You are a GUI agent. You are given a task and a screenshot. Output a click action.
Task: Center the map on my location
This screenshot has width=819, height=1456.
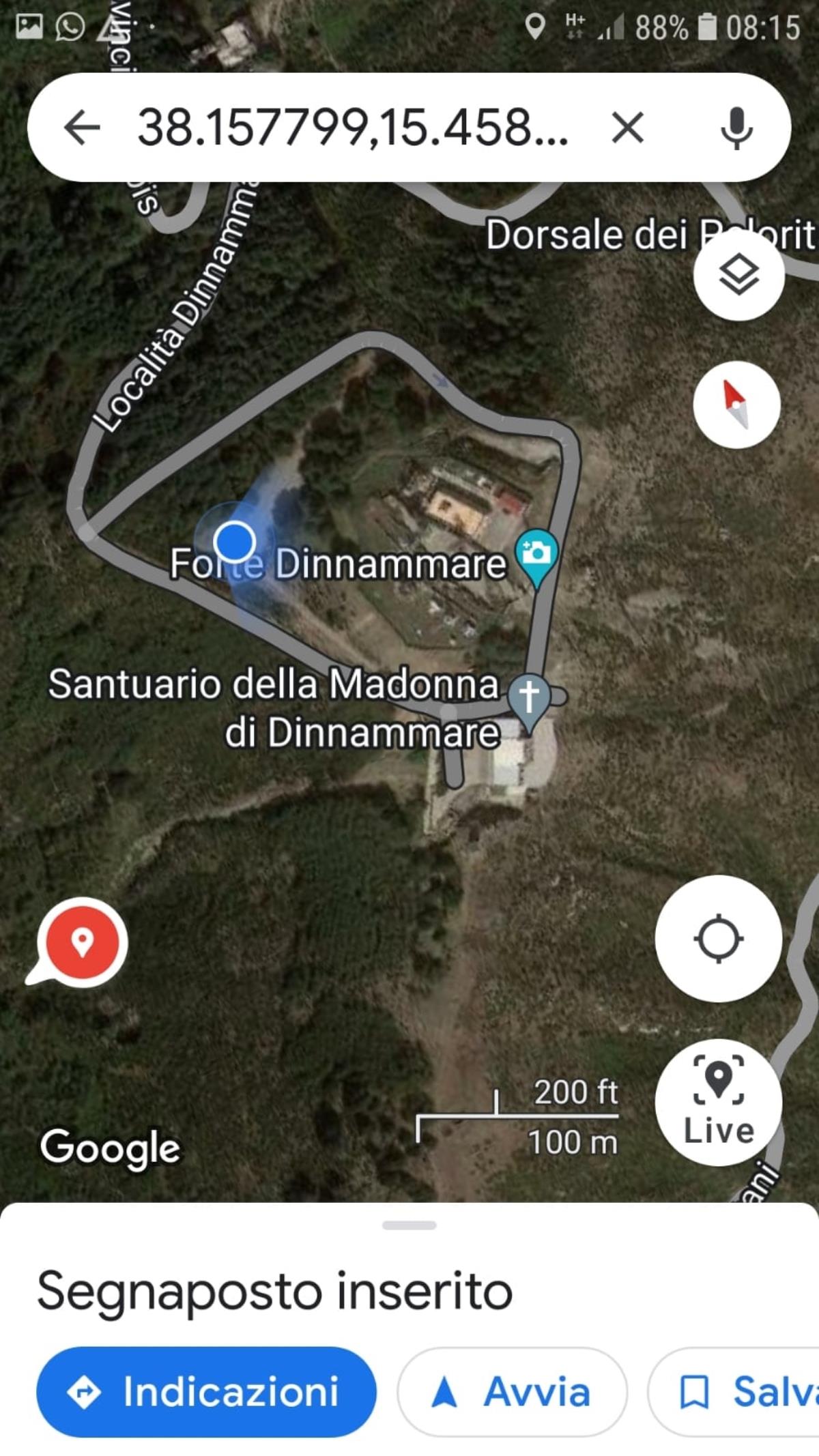718,939
